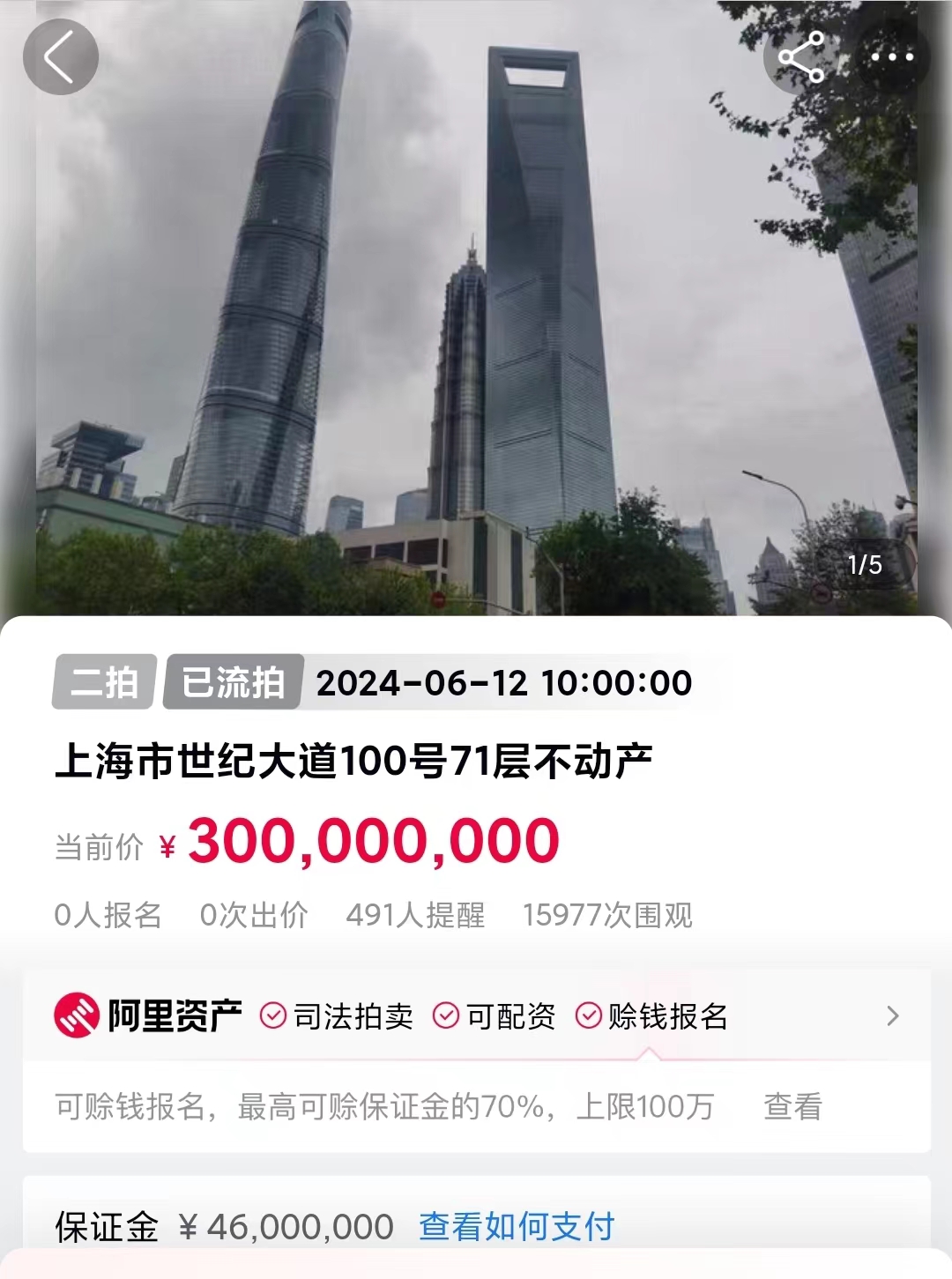Tap 查看 for the 赔钱报名 details
The width and height of the screenshot is (952, 1279).
[792, 1106]
